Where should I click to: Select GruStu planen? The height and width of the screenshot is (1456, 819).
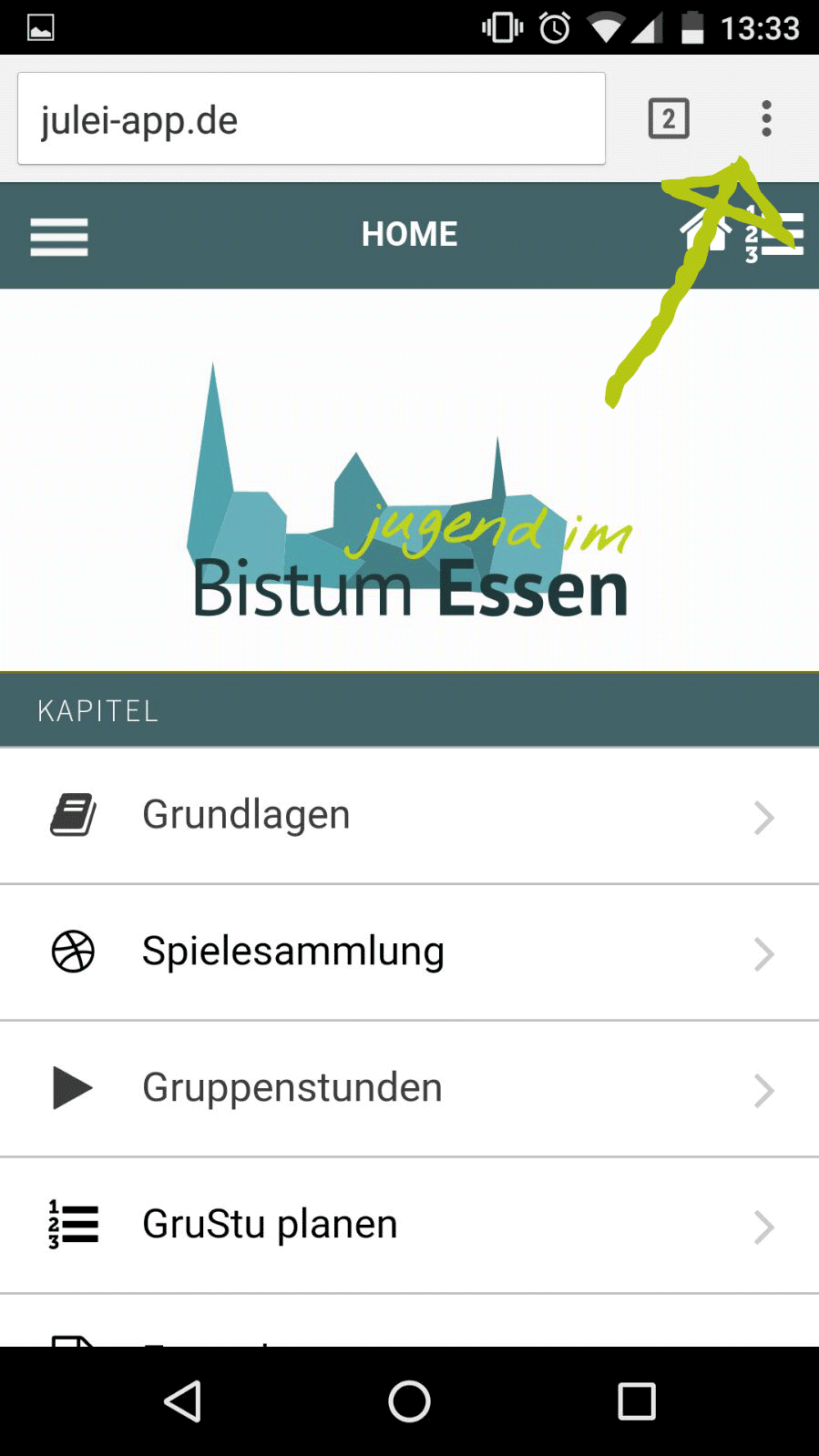pyautogui.click(x=409, y=1225)
